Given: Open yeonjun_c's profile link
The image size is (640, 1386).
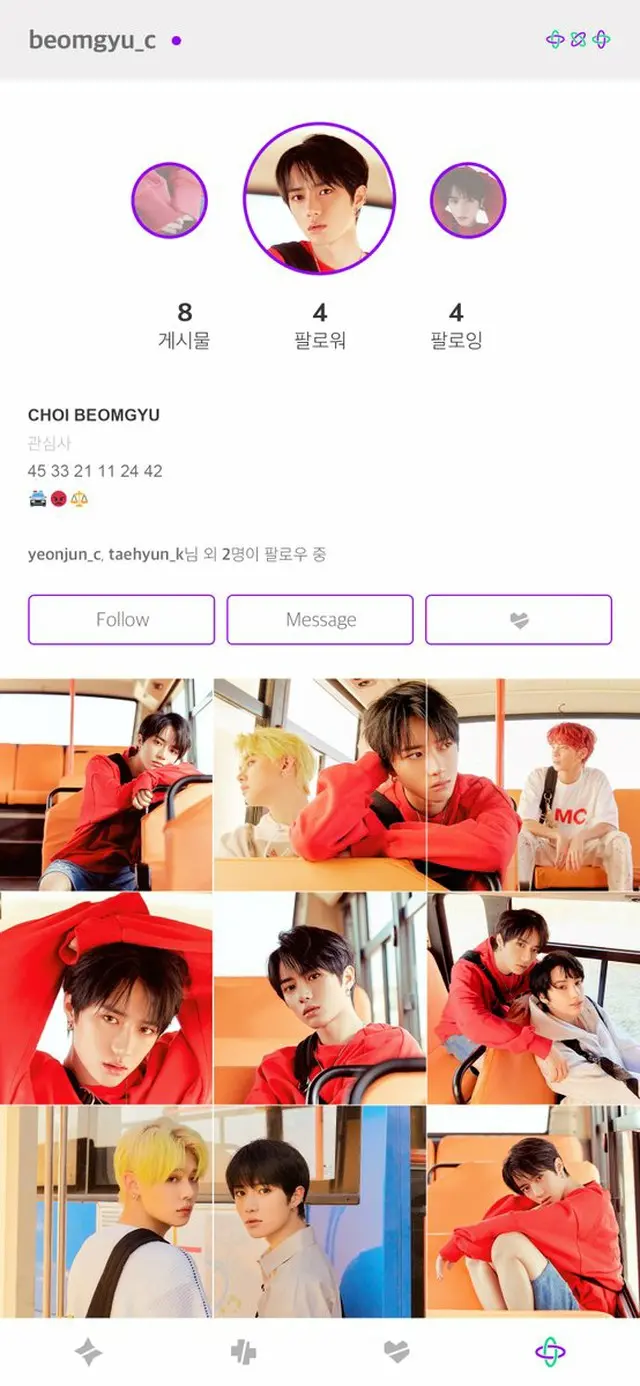Looking at the screenshot, I should click(x=65, y=554).
